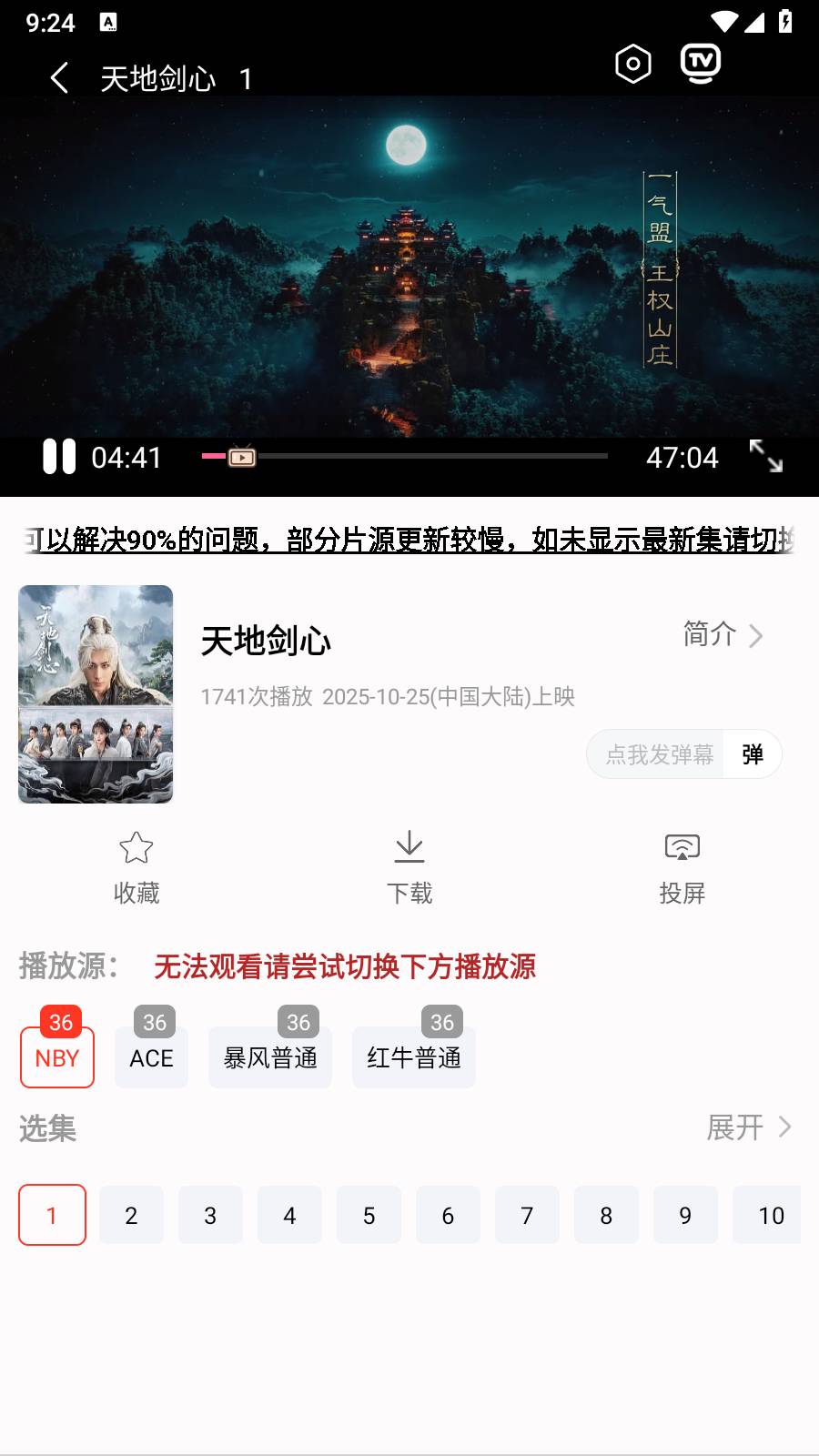
Task: Select episode 5
Action: tap(369, 1215)
